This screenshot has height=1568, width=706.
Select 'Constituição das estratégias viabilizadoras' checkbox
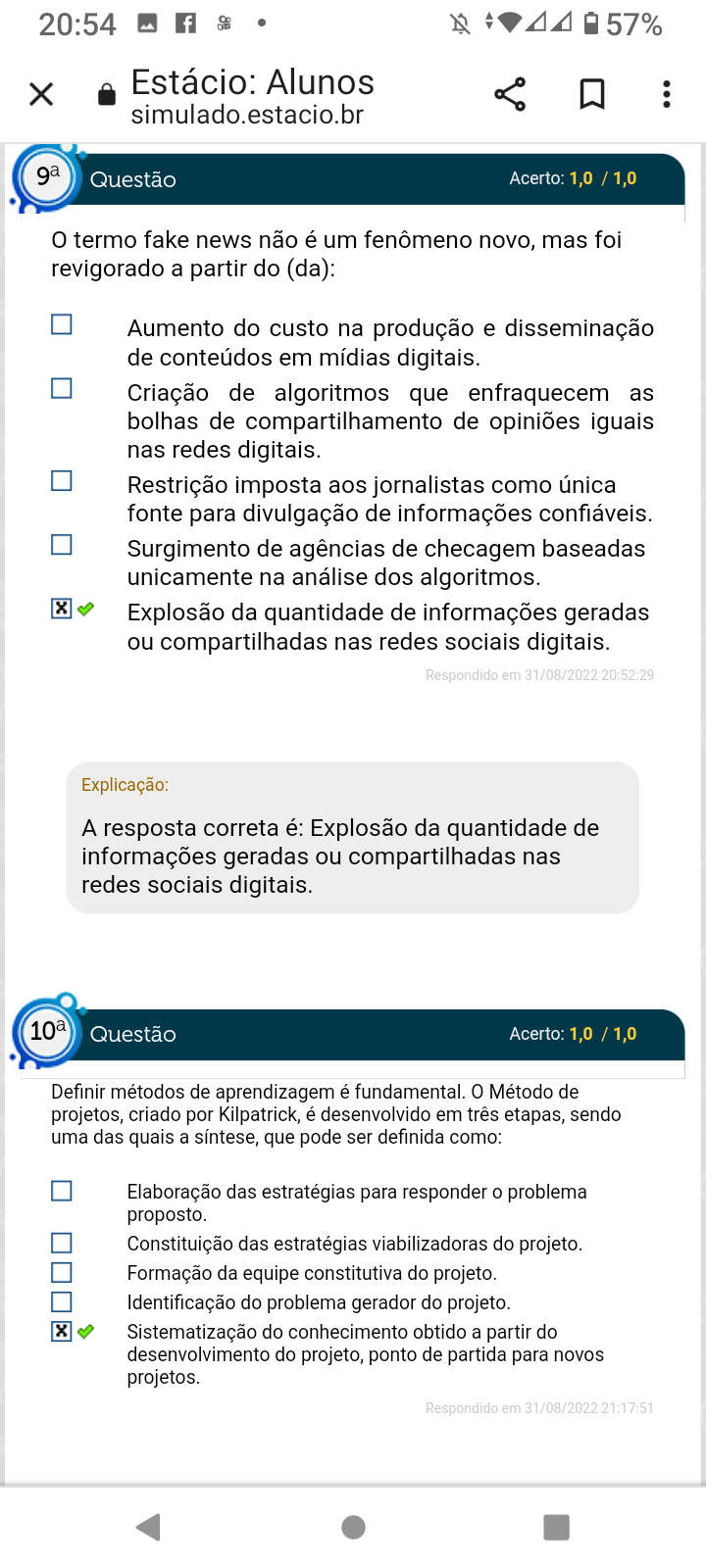(x=62, y=1244)
